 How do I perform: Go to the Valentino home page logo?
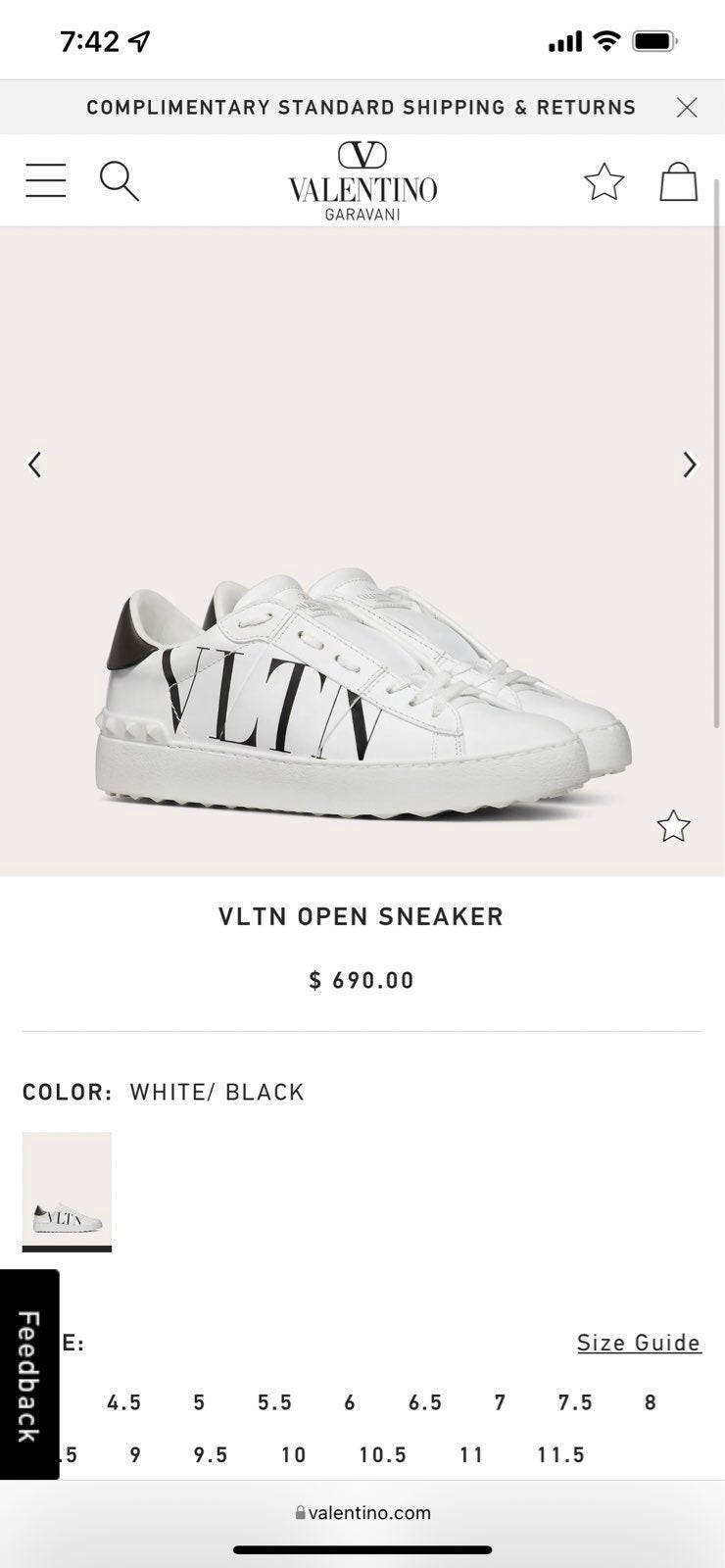(362, 181)
